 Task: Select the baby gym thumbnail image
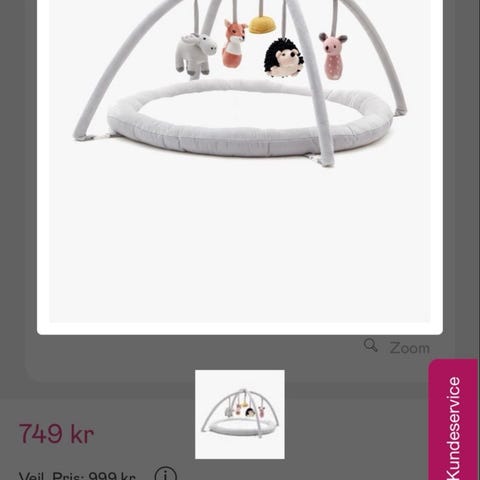(240, 414)
